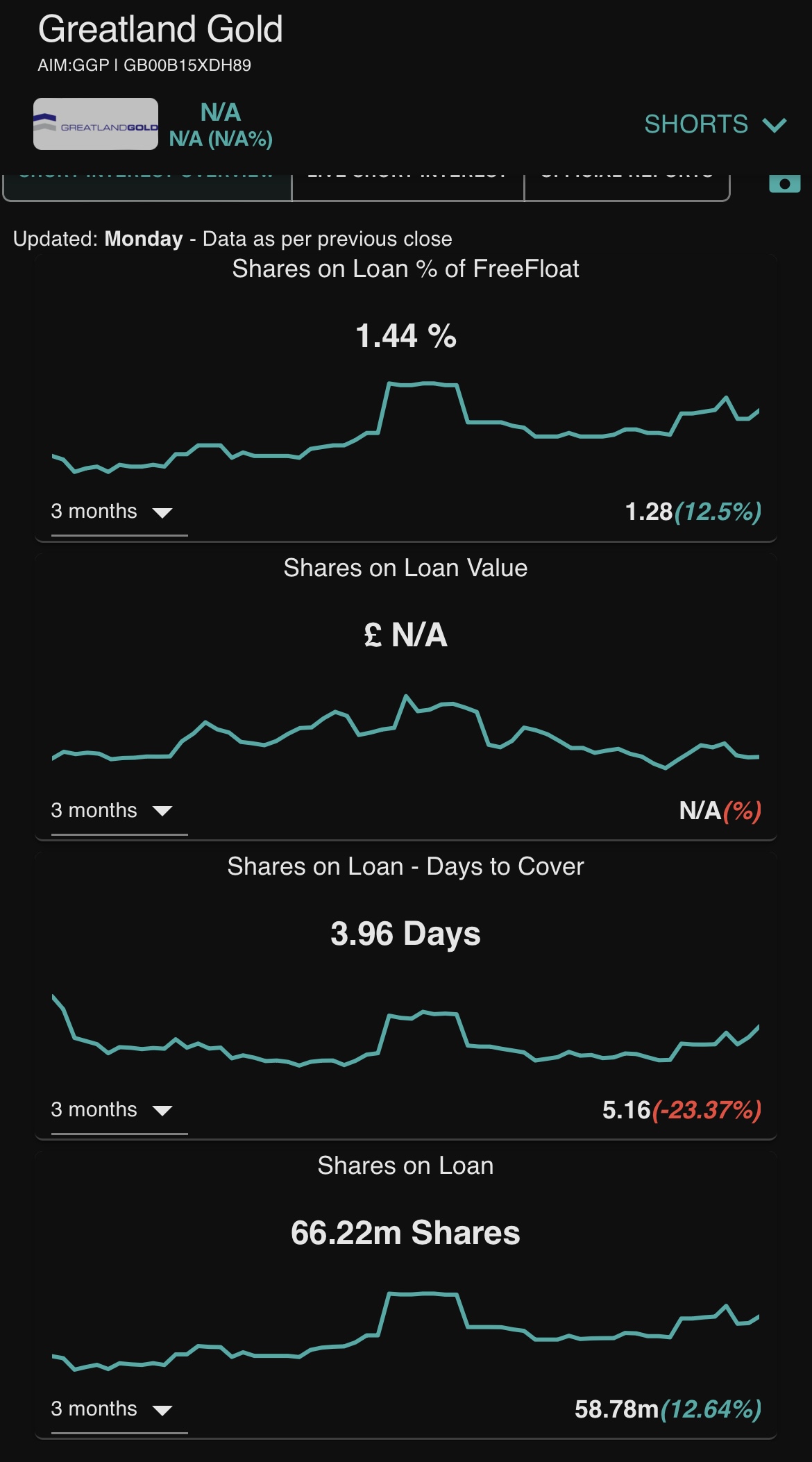Tap the camera screenshot icon
The width and height of the screenshot is (812, 1462).
pos(784,183)
